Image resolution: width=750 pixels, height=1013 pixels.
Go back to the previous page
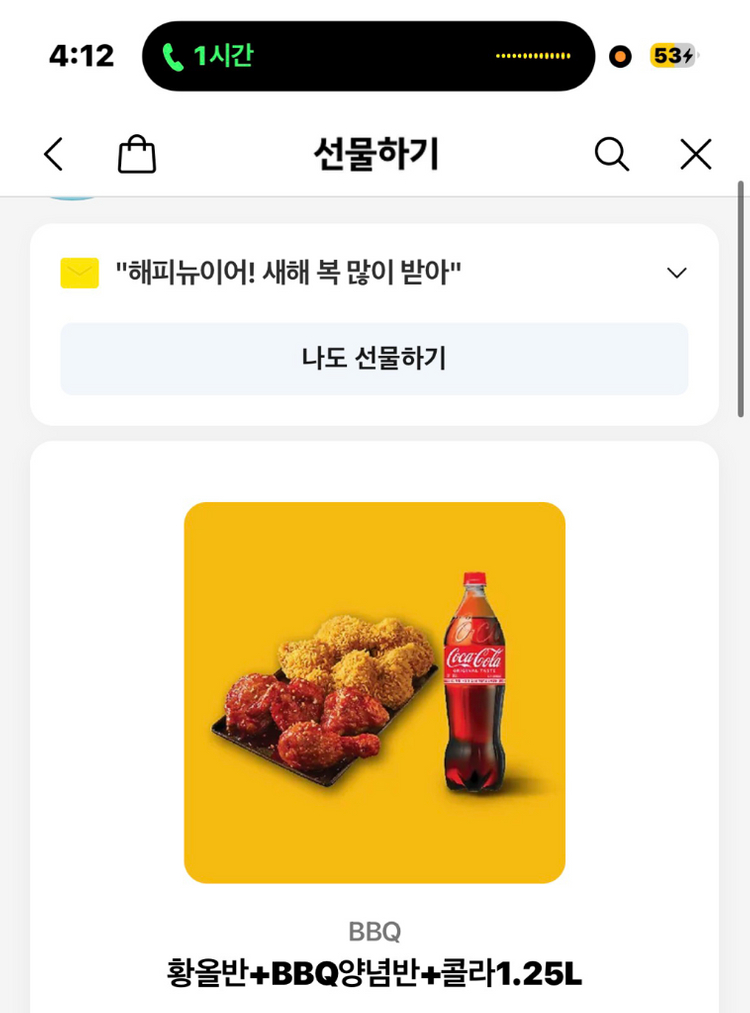tap(54, 154)
